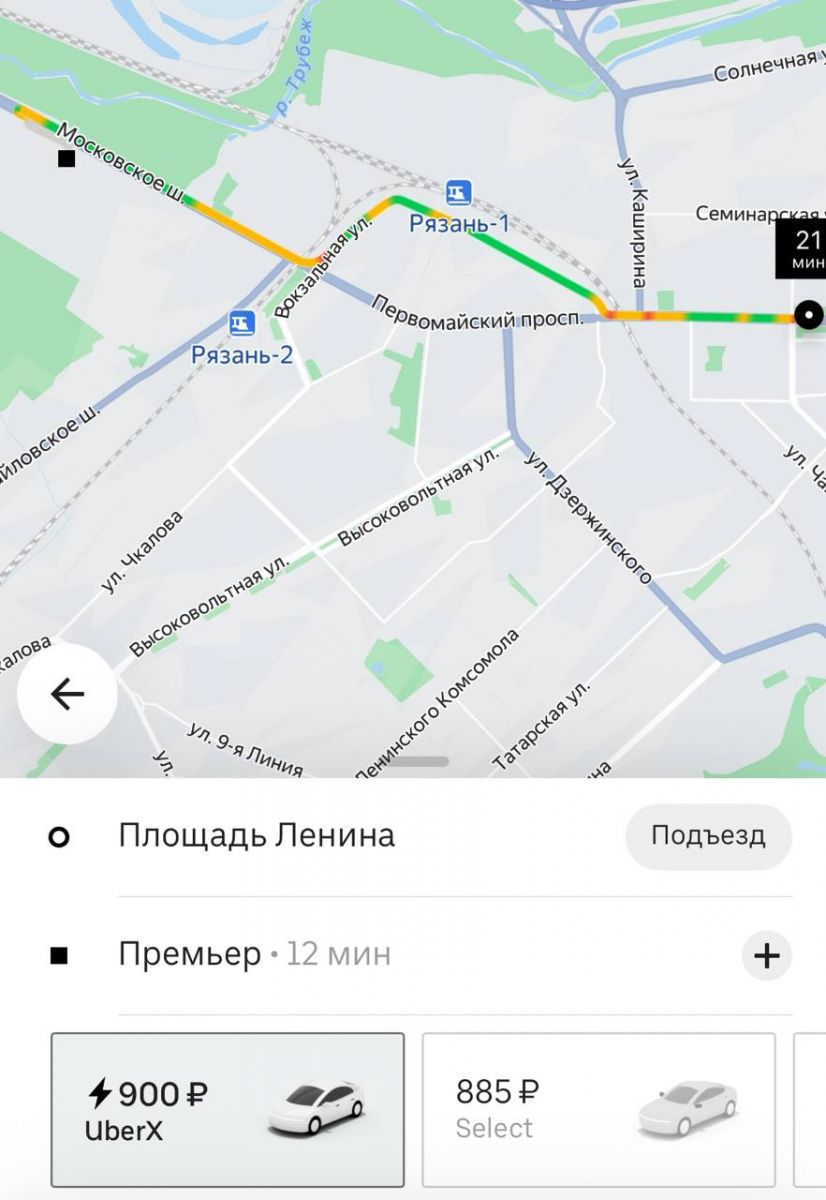Tap the Подъезд entrance button
This screenshot has height=1200, width=826.
tap(708, 836)
